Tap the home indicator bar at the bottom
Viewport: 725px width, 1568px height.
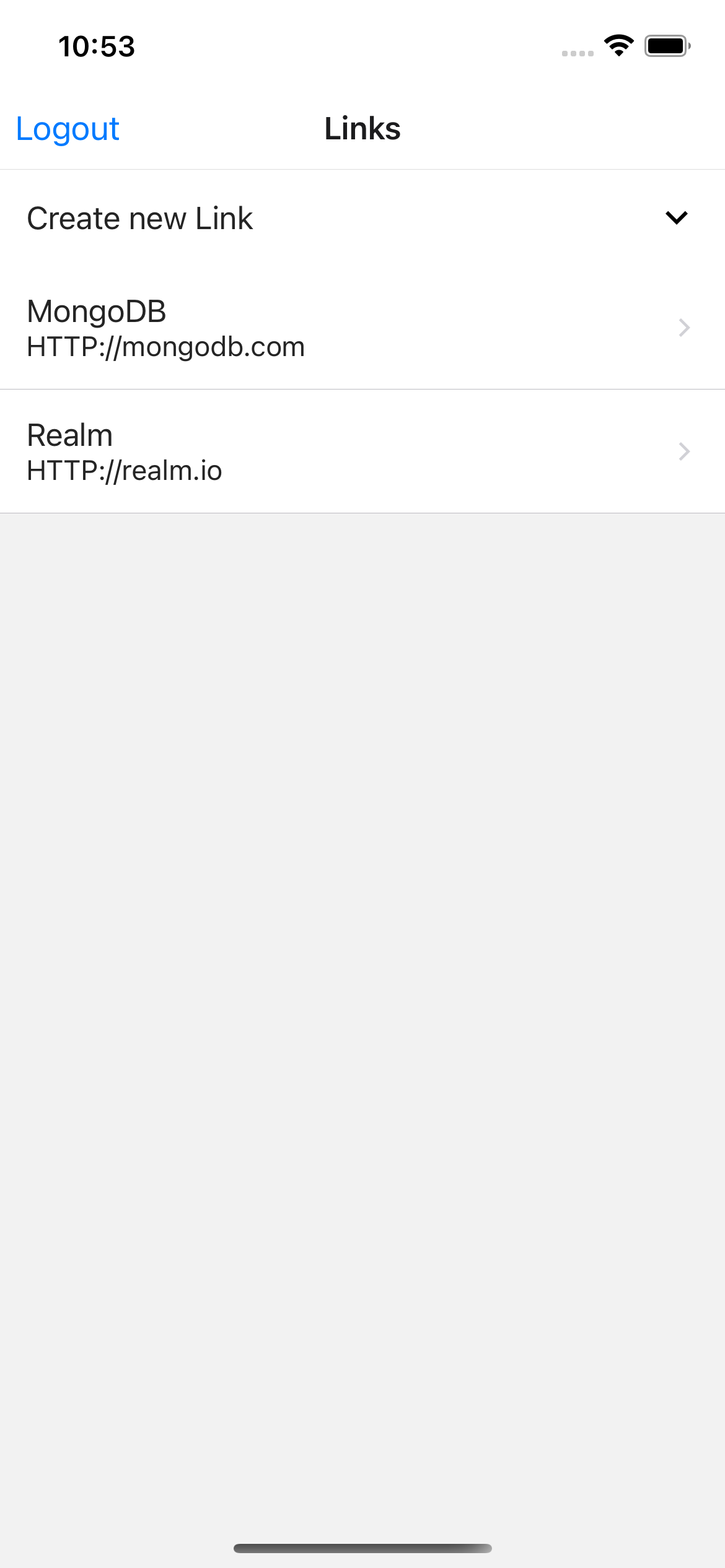point(362,1548)
